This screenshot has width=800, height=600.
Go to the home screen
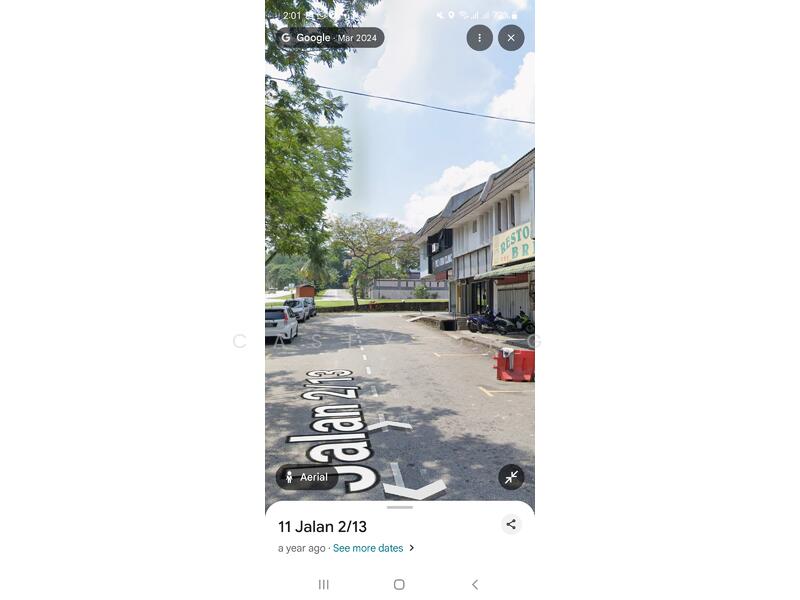[x=399, y=584]
